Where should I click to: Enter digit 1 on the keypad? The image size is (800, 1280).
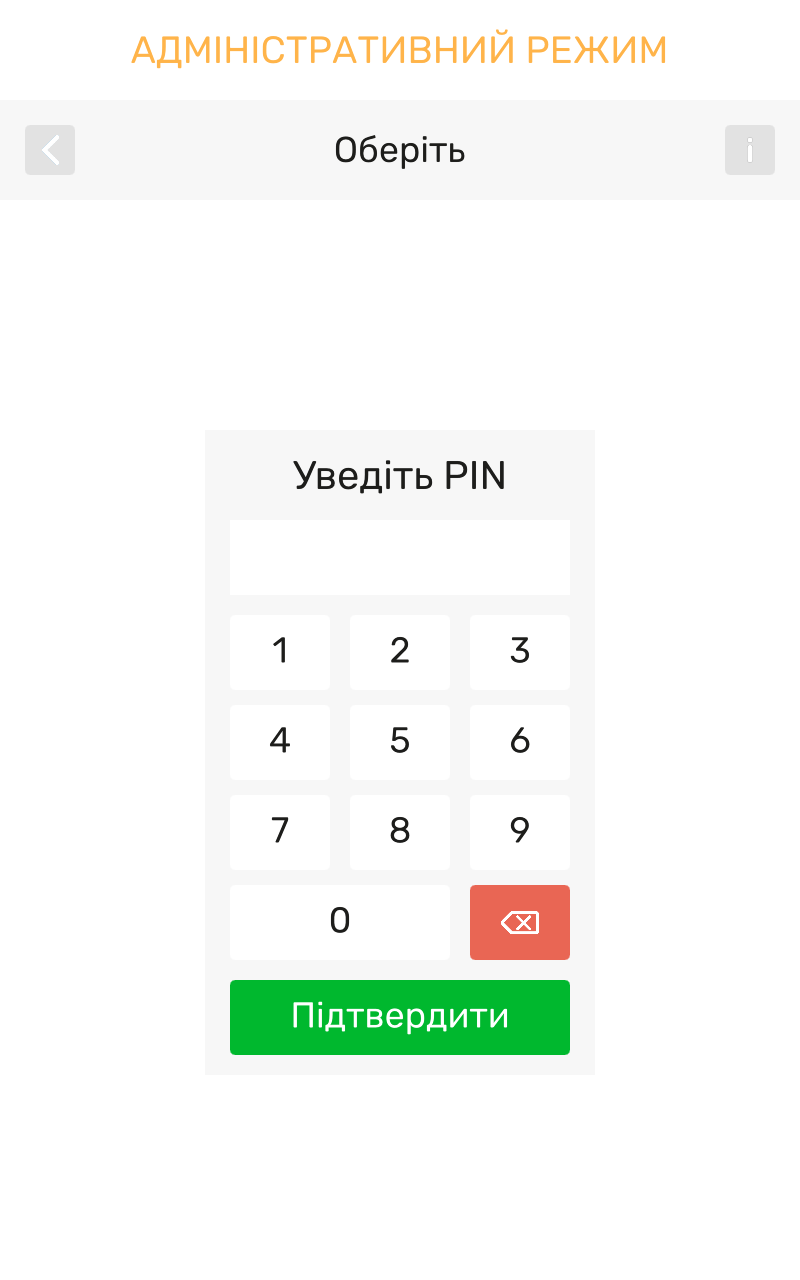coord(280,652)
